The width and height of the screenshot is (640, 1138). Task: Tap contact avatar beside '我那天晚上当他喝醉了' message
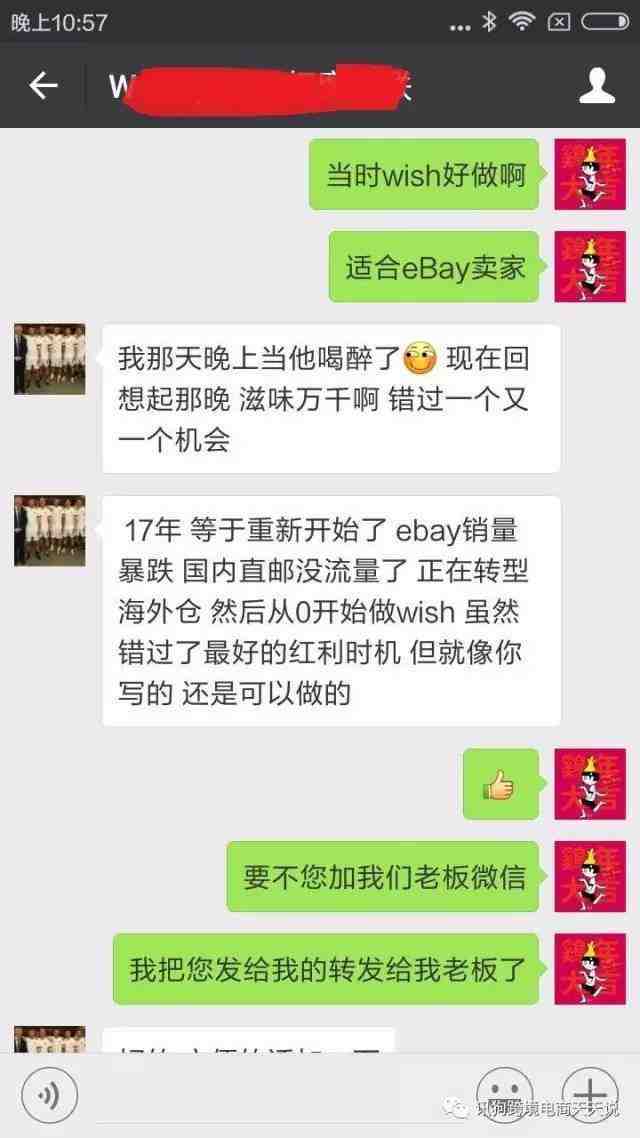coord(49,359)
